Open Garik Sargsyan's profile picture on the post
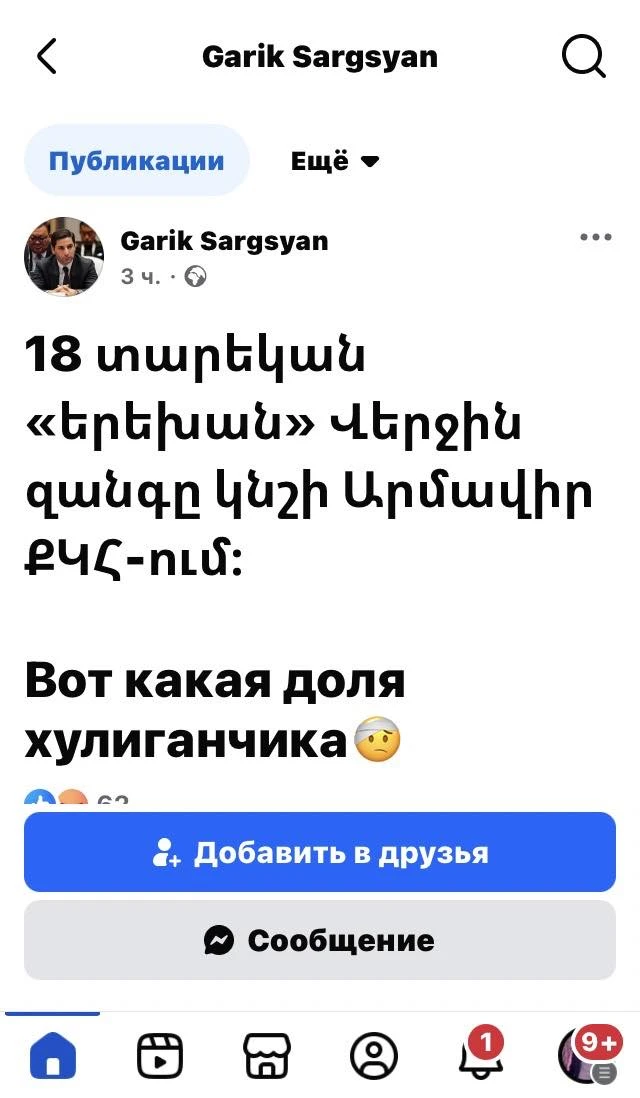Screen dimensions: 640x1098 tap(64, 256)
